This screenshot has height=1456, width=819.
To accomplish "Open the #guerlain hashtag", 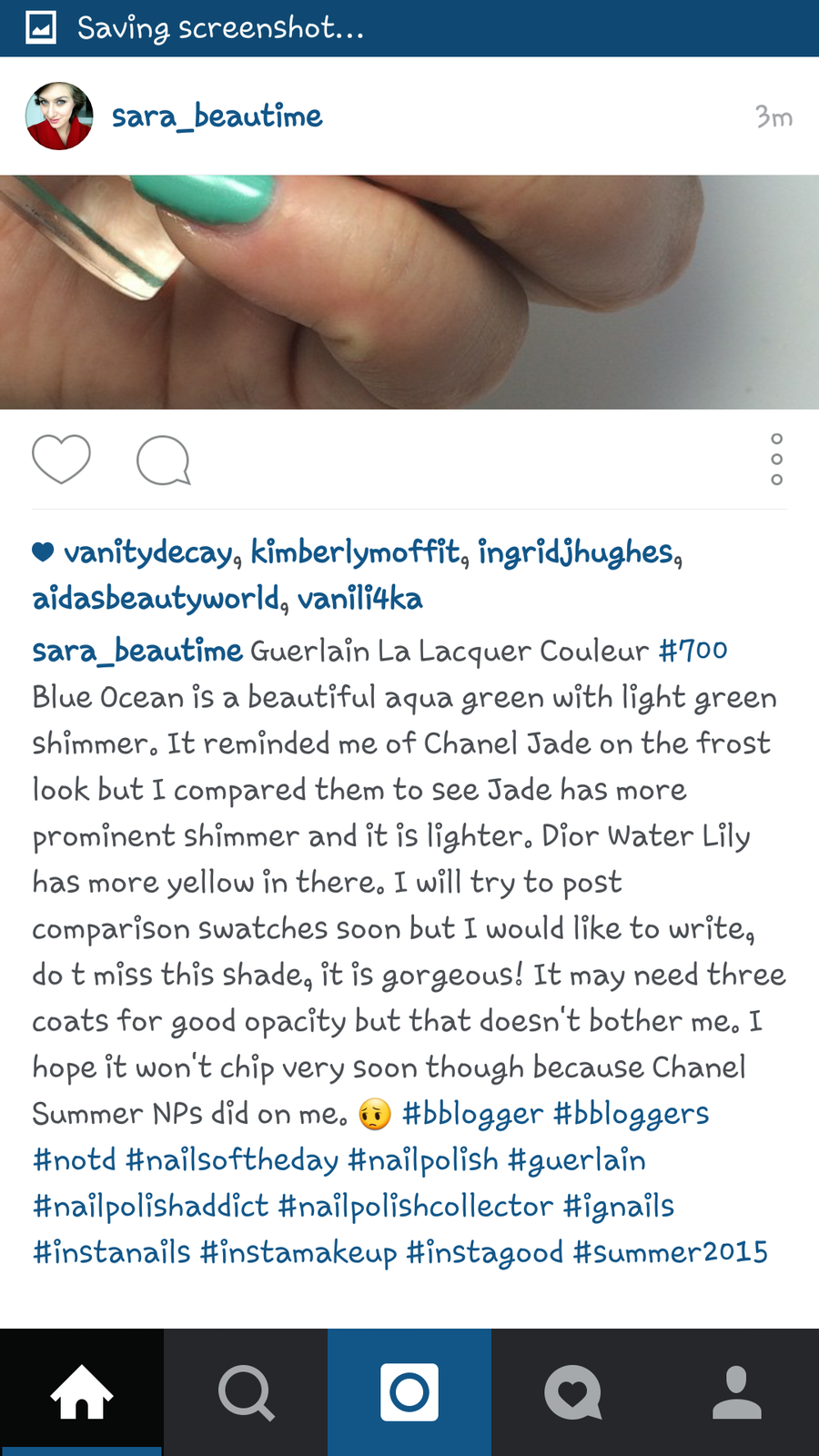I will [577, 1160].
